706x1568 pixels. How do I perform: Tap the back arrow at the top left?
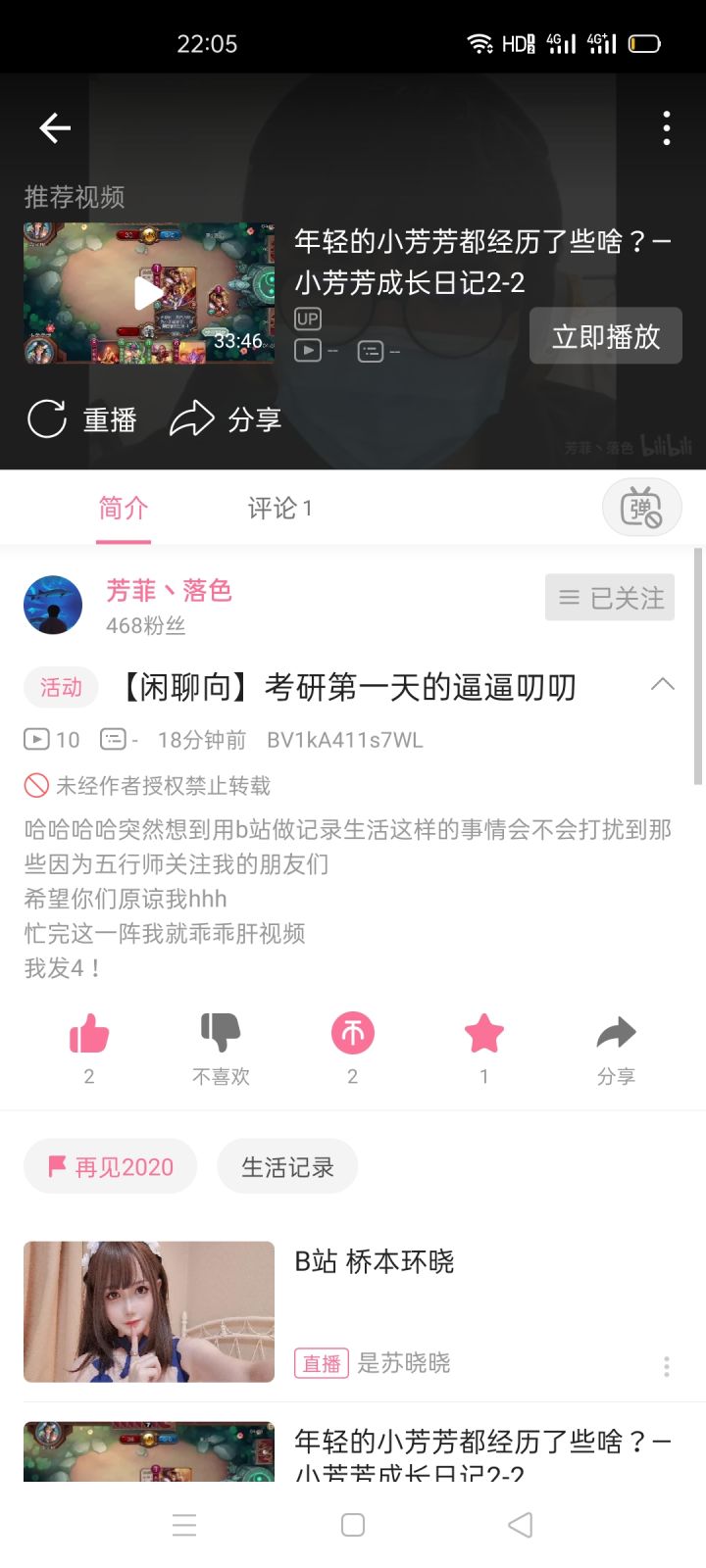click(54, 128)
